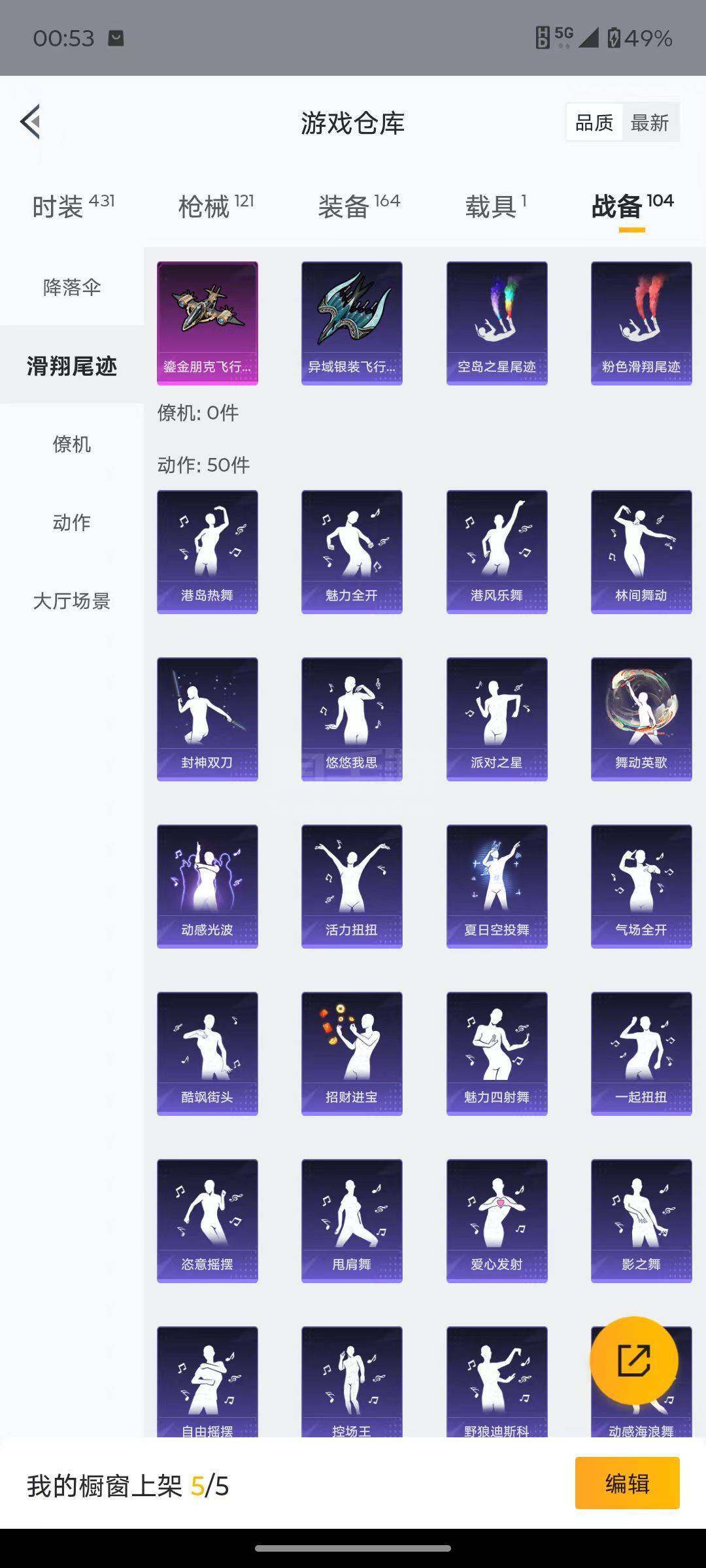Open the 招财进宝 emote
Image resolution: width=706 pixels, height=1568 pixels.
352,1054
